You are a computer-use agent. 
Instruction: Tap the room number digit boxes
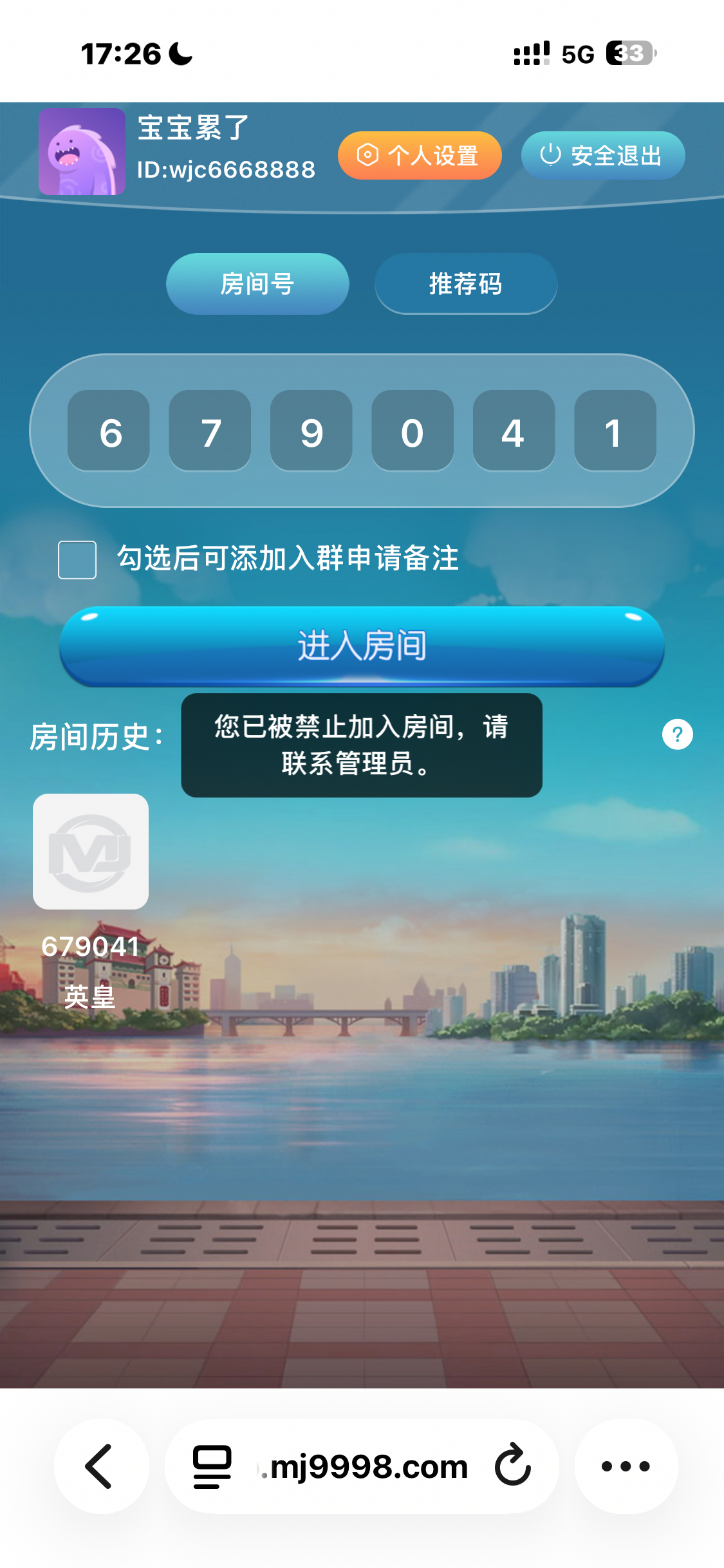click(x=362, y=431)
